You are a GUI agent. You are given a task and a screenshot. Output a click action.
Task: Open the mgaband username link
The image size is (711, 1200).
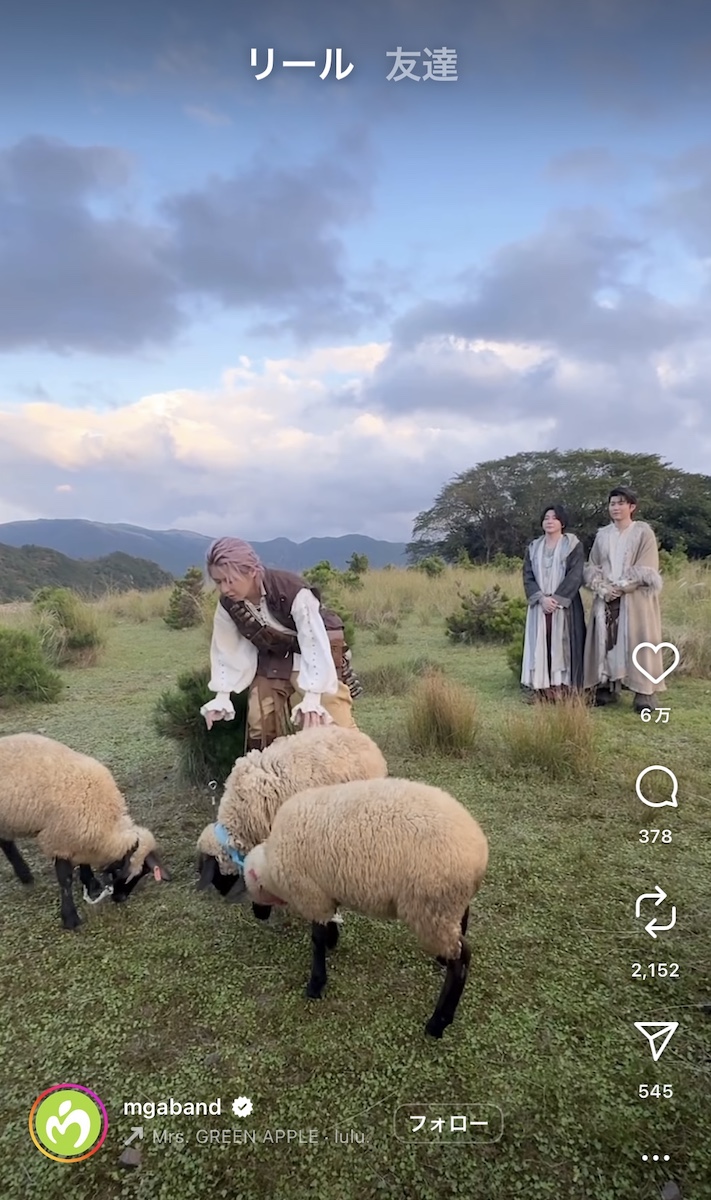[172, 1107]
